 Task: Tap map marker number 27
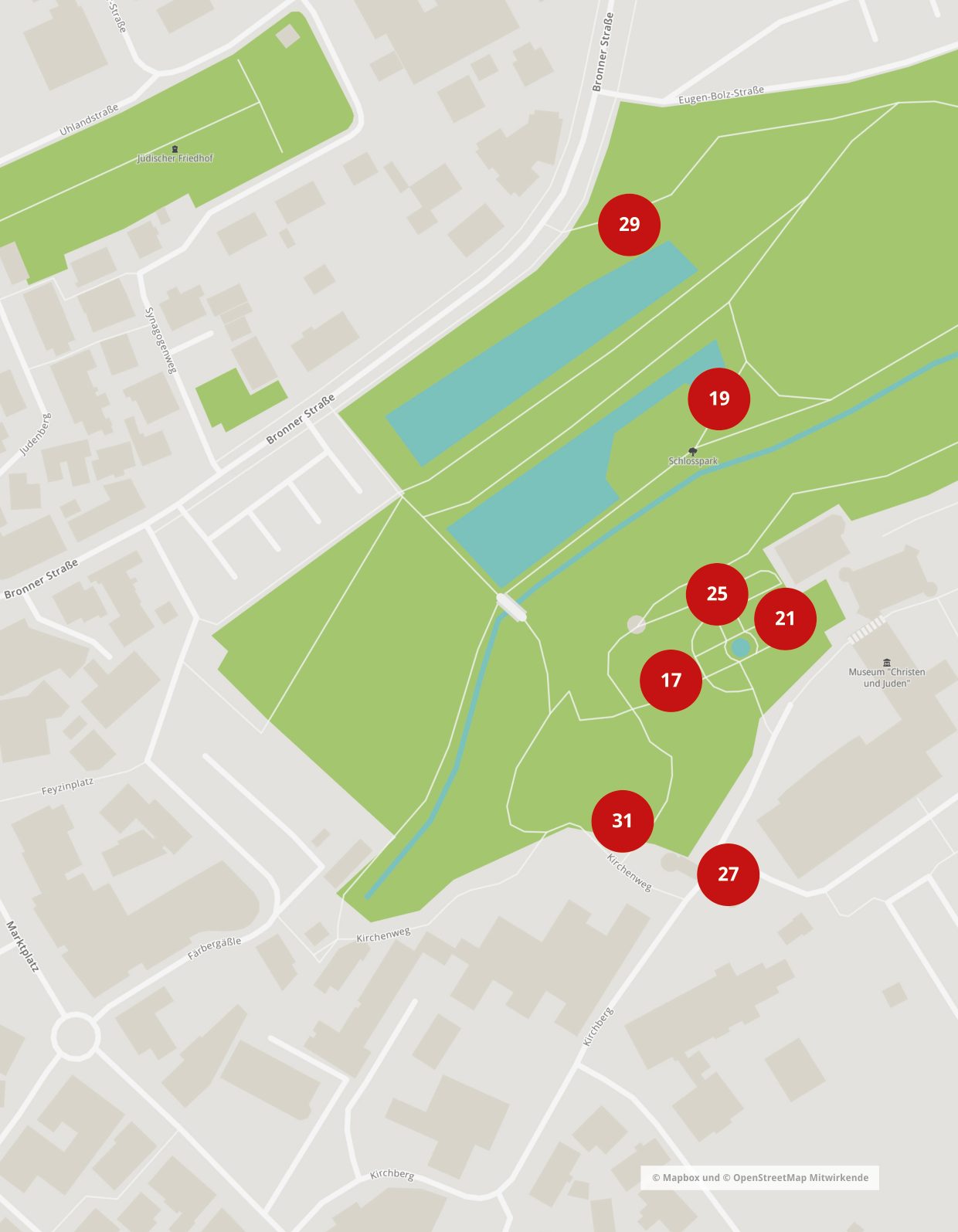(728, 874)
